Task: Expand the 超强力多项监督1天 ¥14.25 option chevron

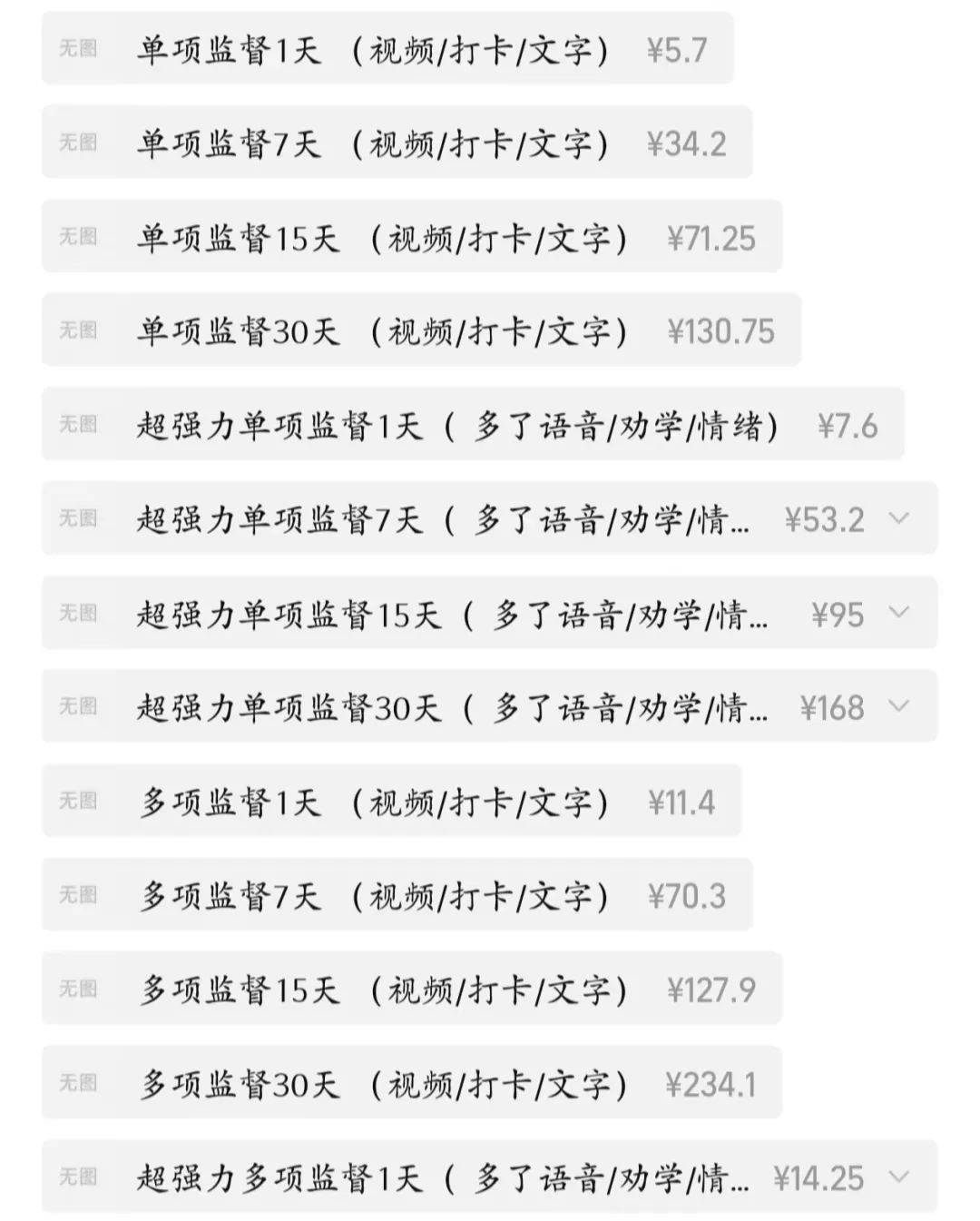Action: pos(898,1177)
